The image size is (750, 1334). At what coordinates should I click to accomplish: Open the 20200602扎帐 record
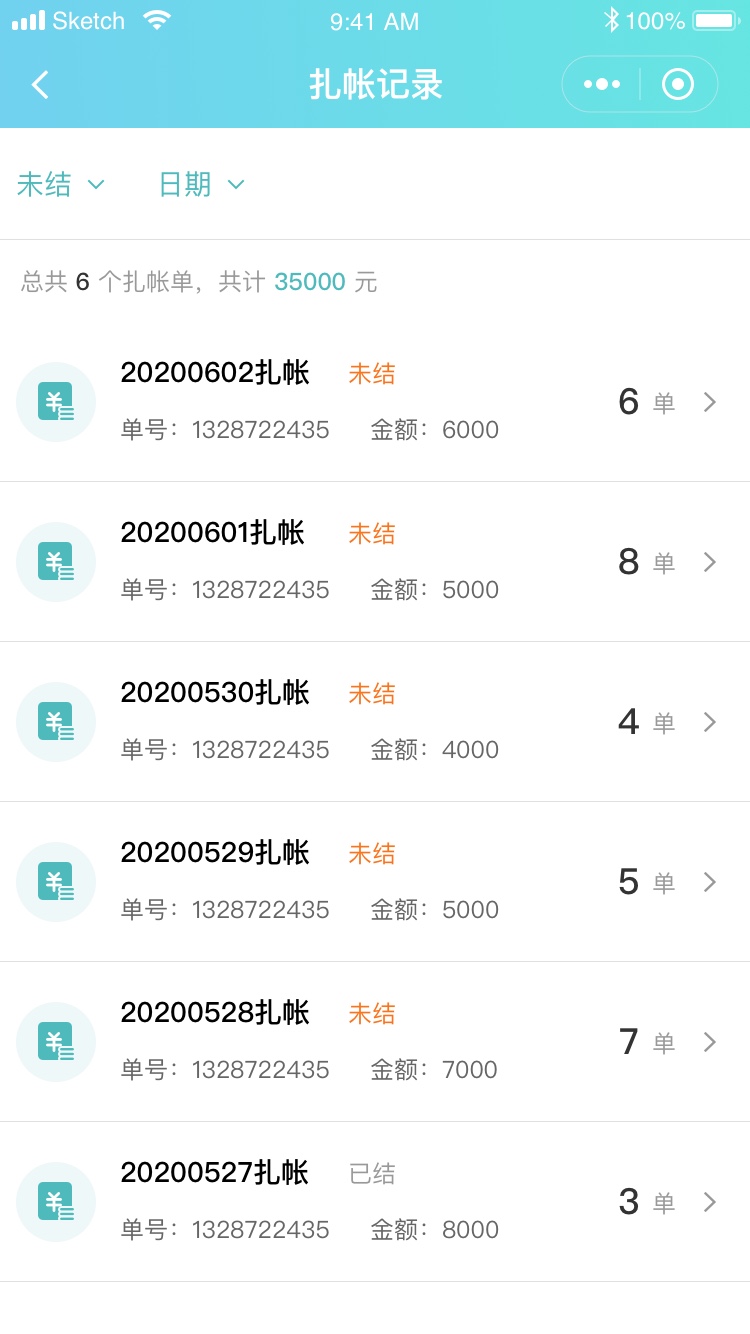point(375,402)
